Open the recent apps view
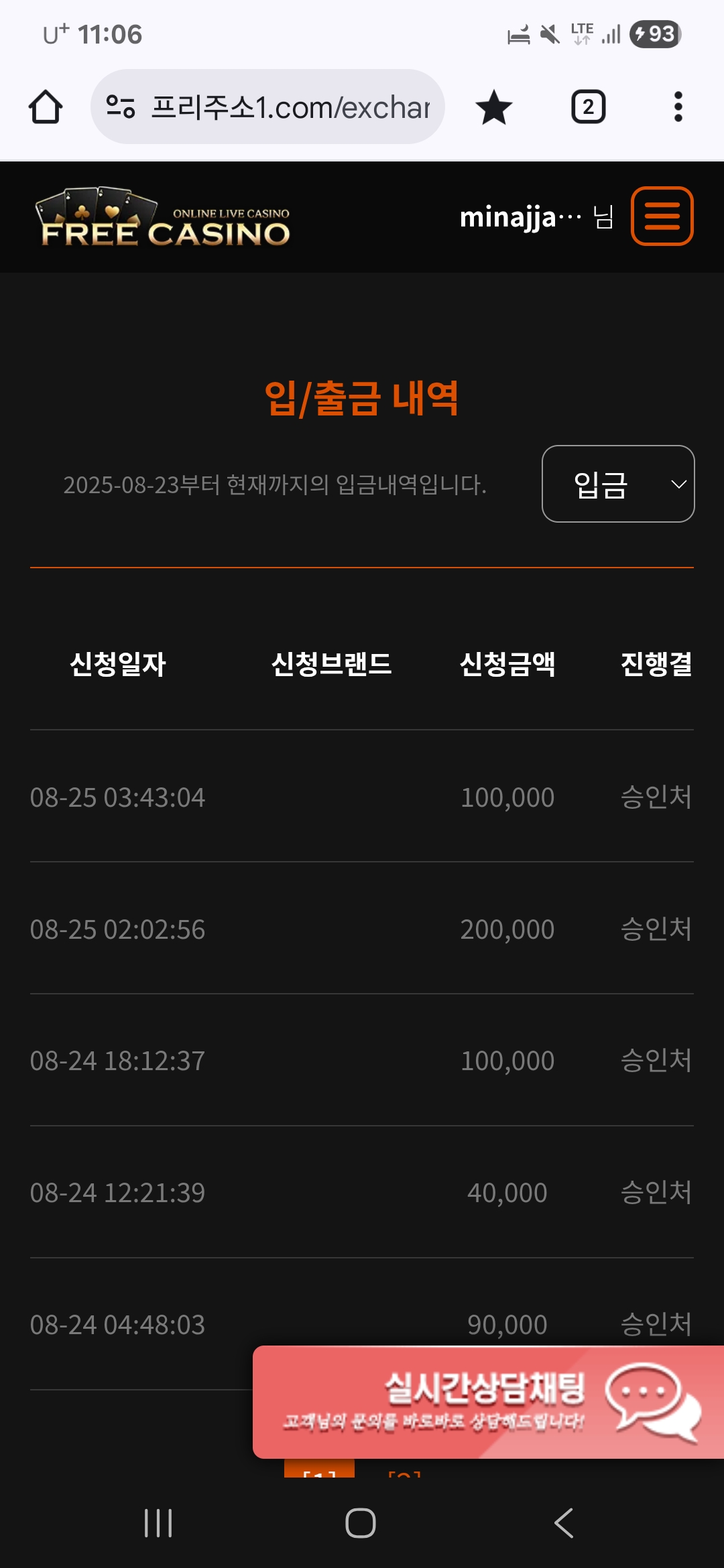This screenshot has width=724, height=1568. [158, 1523]
